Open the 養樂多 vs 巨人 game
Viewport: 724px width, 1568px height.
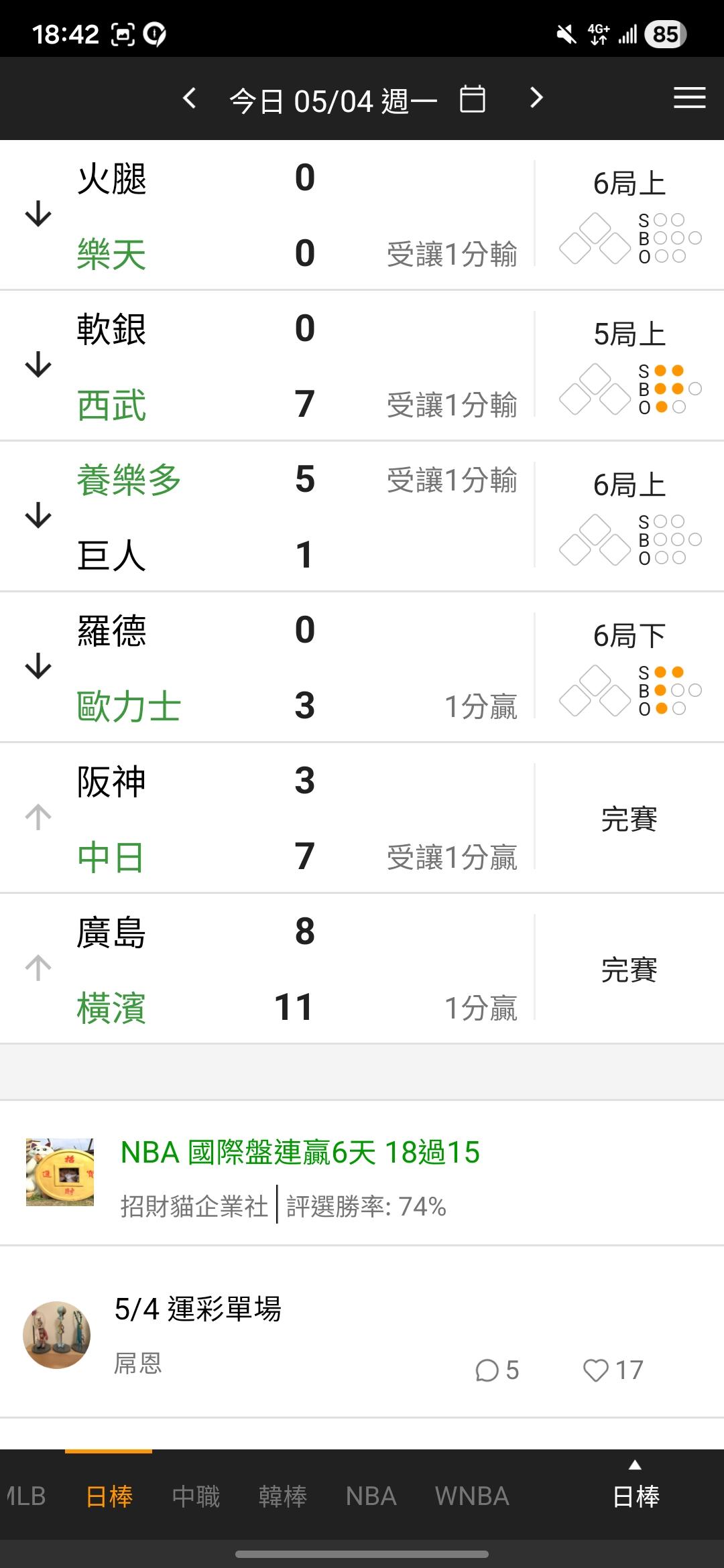click(x=362, y=517)
